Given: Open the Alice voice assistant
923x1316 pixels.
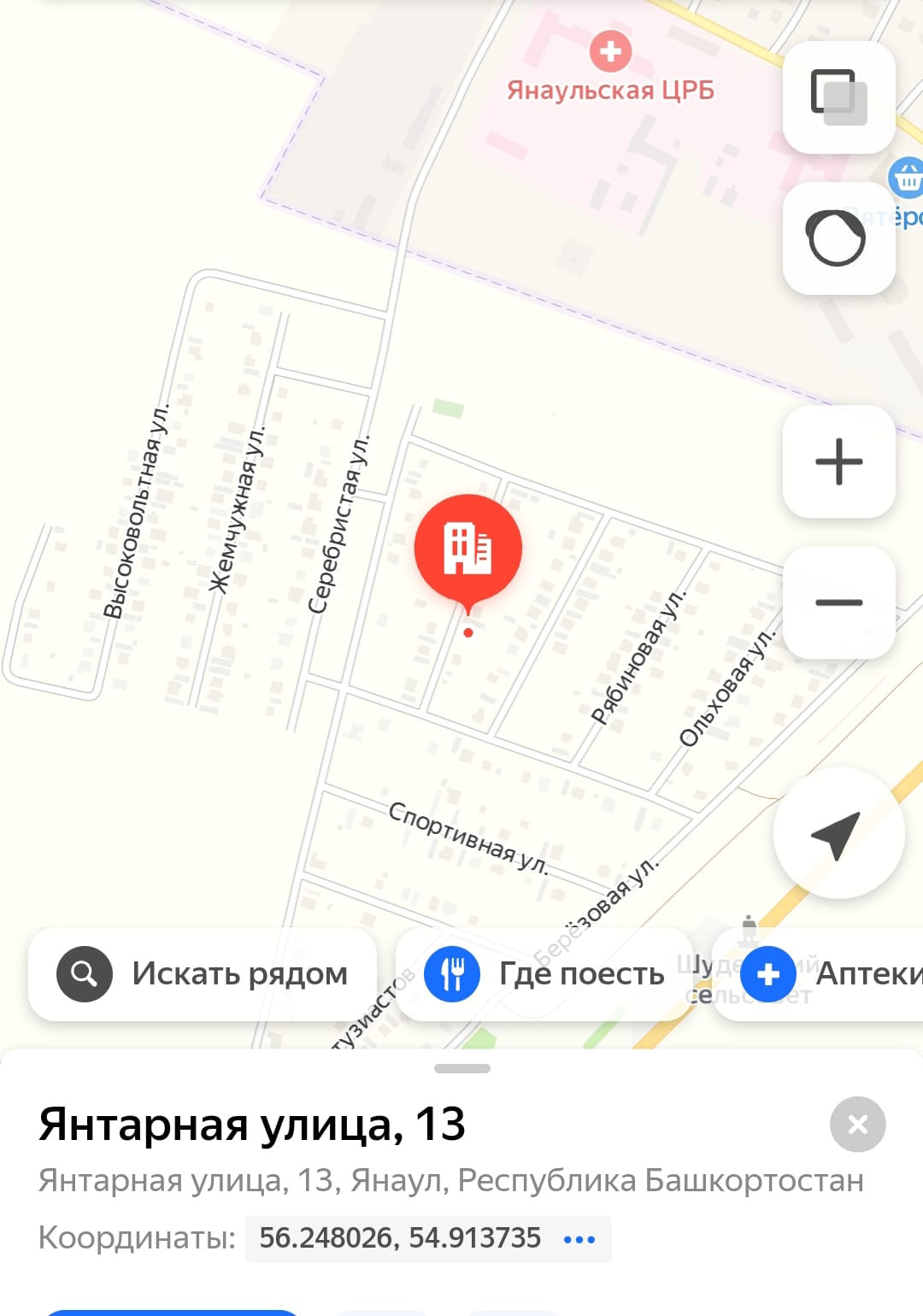Looking at the screenshot, I should (837, 238).
